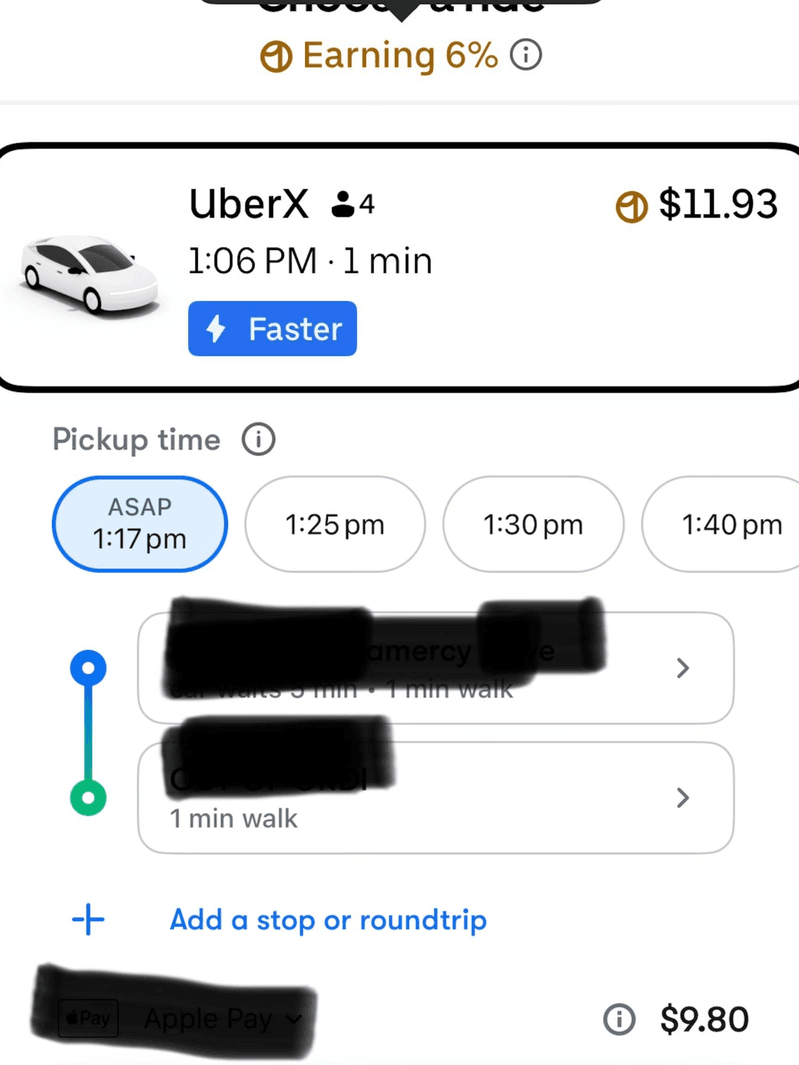The width and height of the screenshot is (799, 1065).
Task: Edit the drop-off row with 1 min walk
Action: tap(435, 797)
